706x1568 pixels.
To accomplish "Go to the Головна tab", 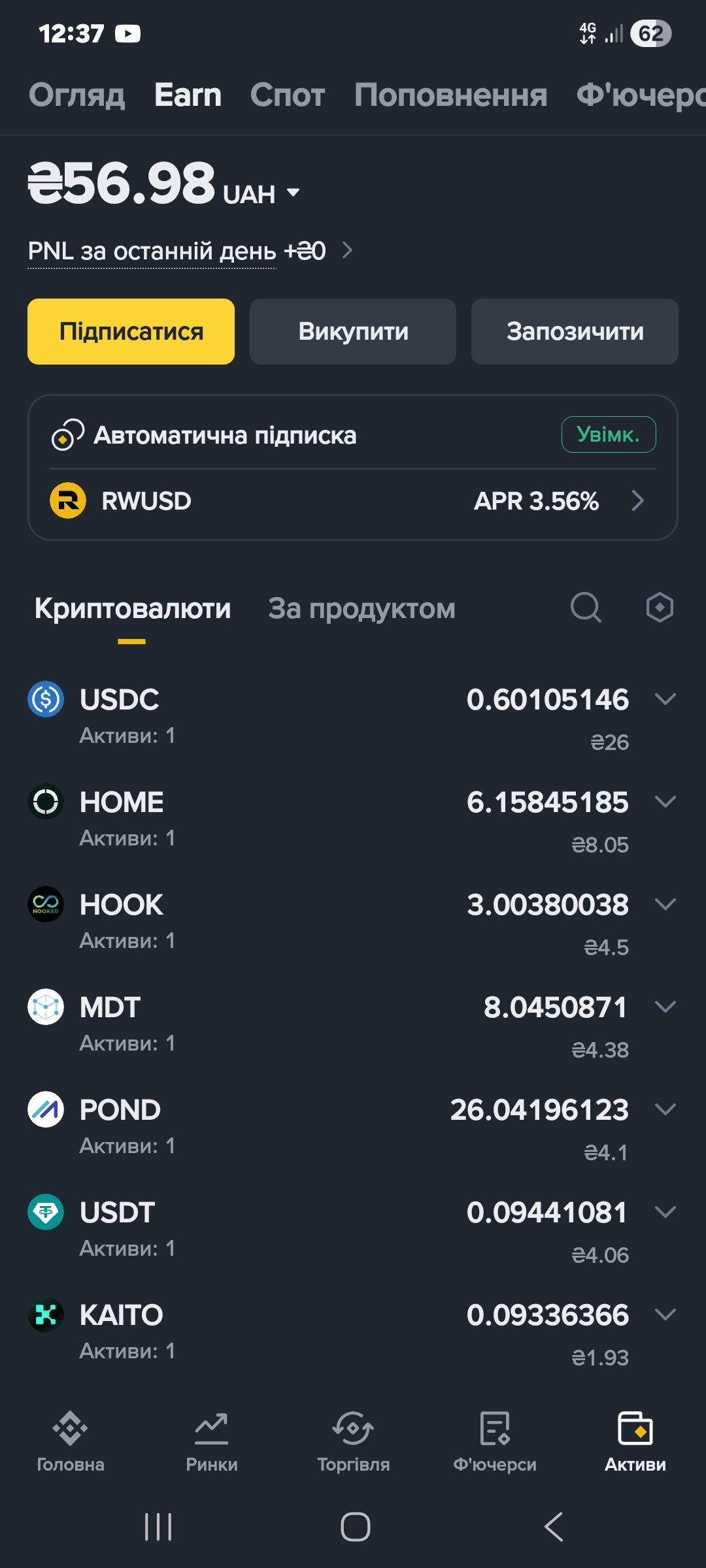I will [71, 1441].
